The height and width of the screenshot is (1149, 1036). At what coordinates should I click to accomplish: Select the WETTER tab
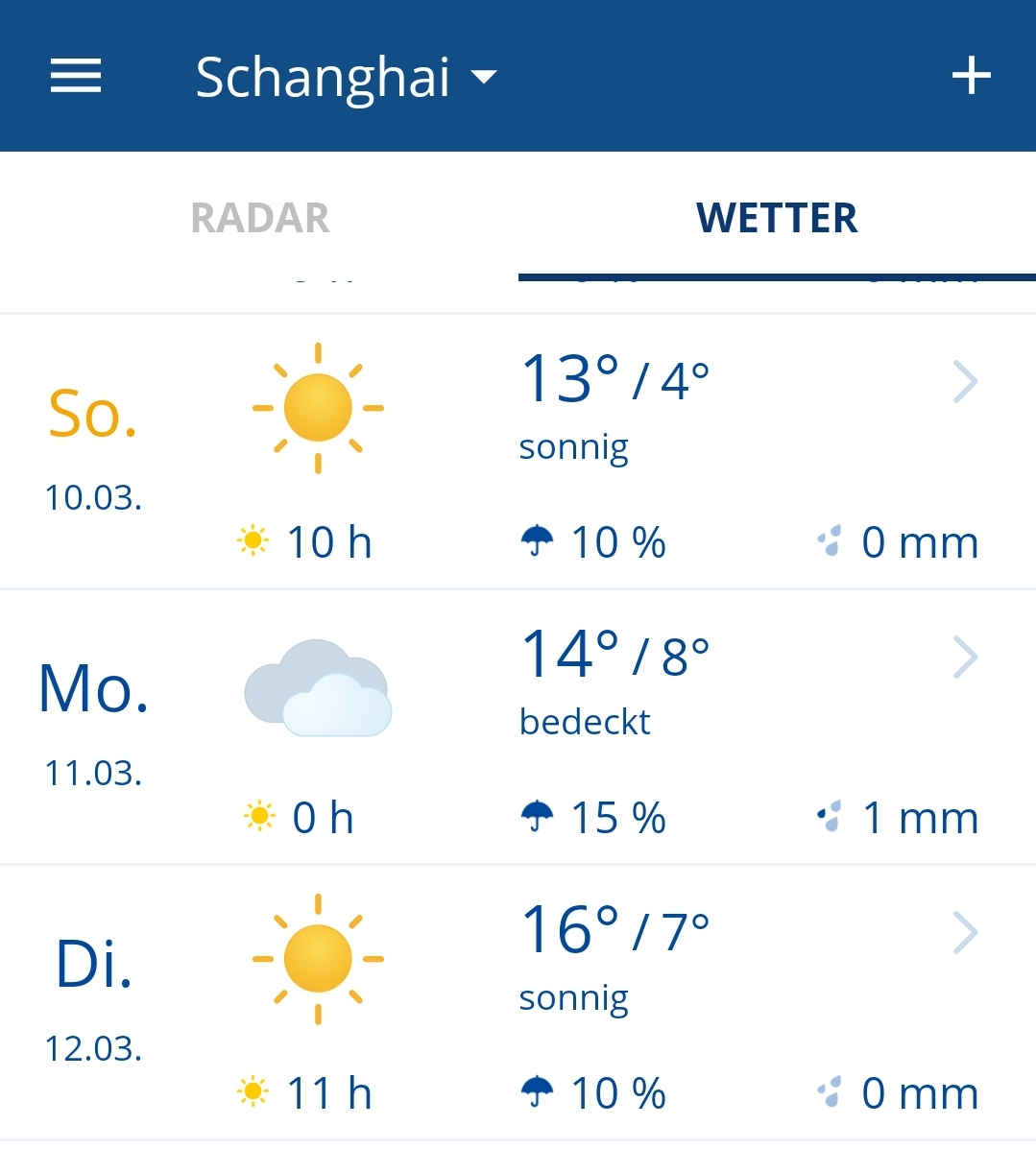(x=777, y=218)
